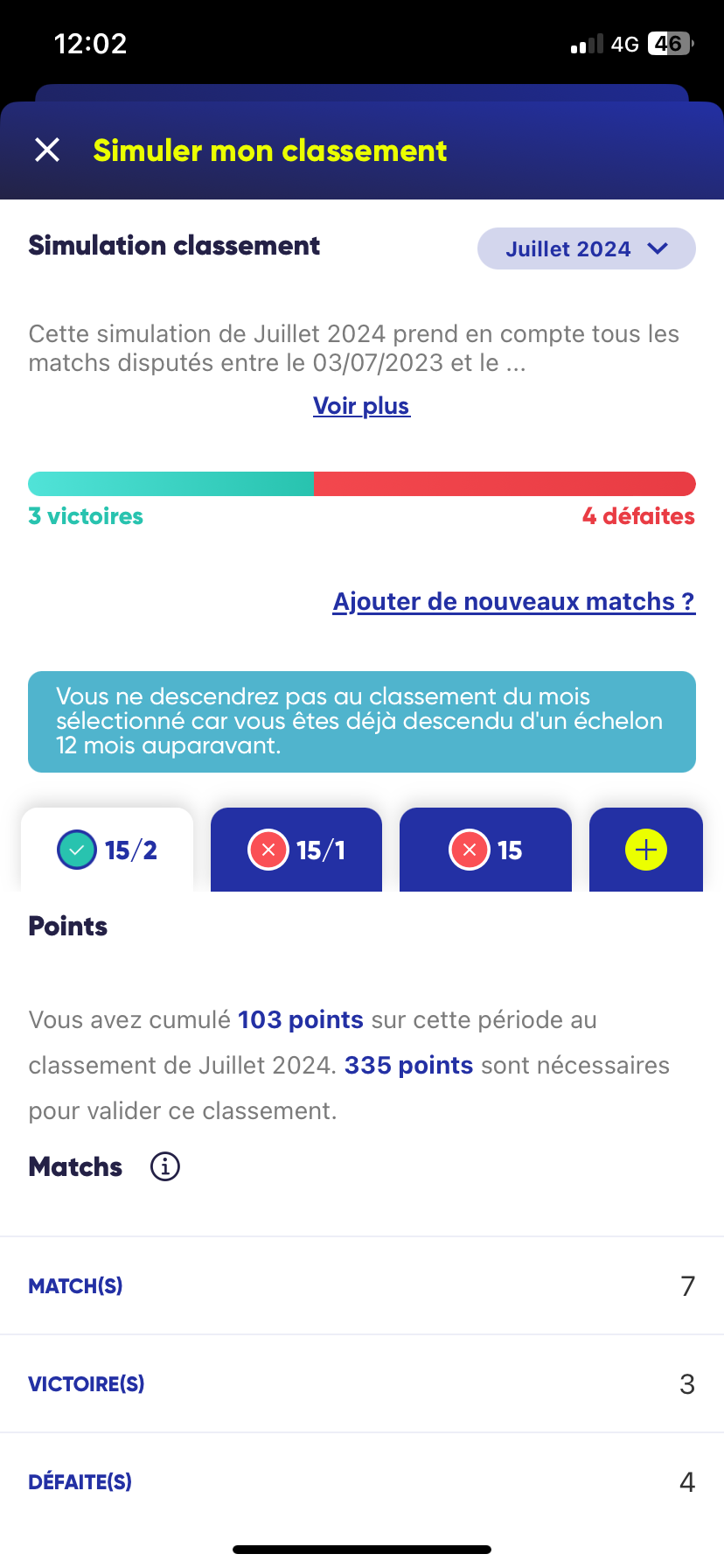Screen dimensions: 724x1568
Task: Select the 15/2 ranking tab
Action: [107, 850]
